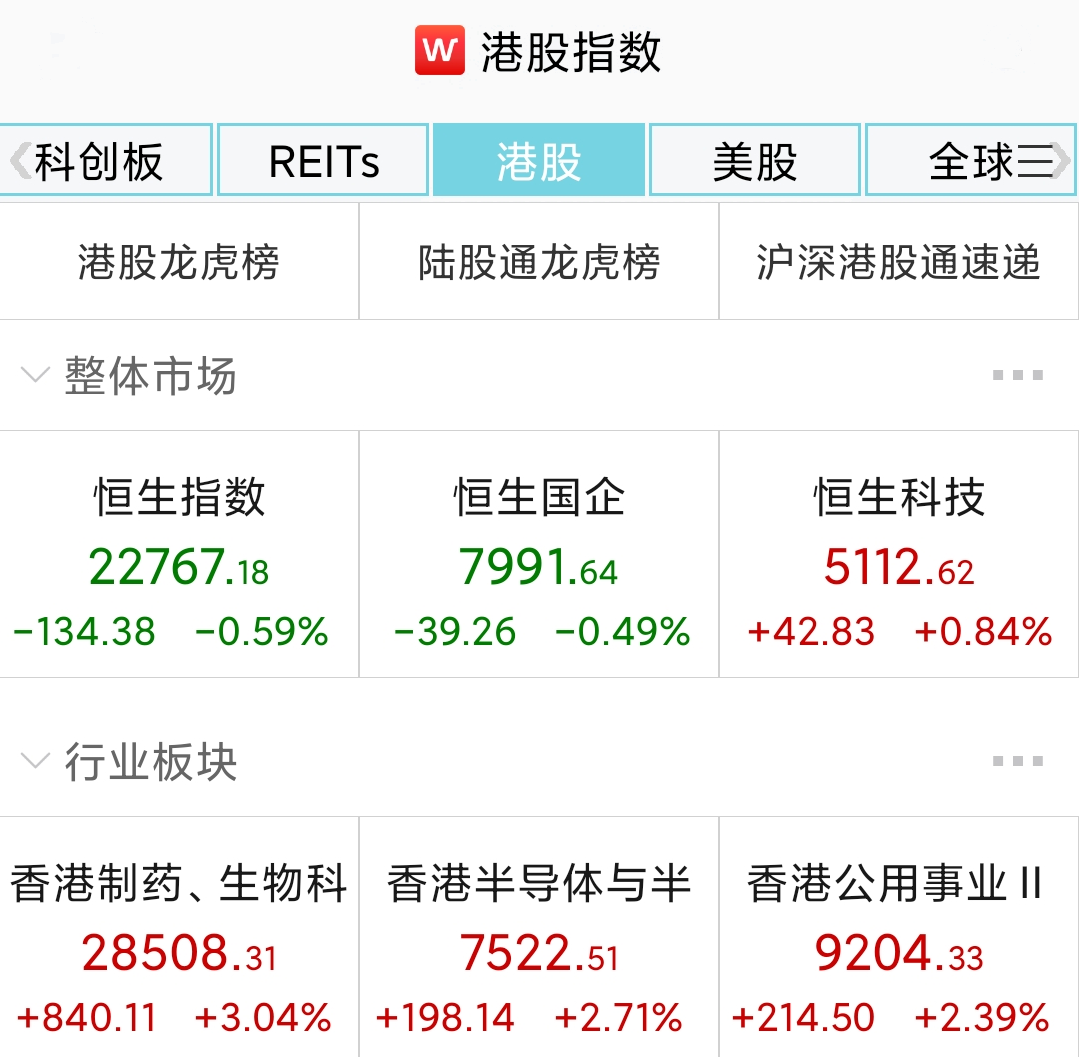Open the 香港公用事业 II sector card
Viewport: 1079px width, 1057px height.
pos(898,945)
